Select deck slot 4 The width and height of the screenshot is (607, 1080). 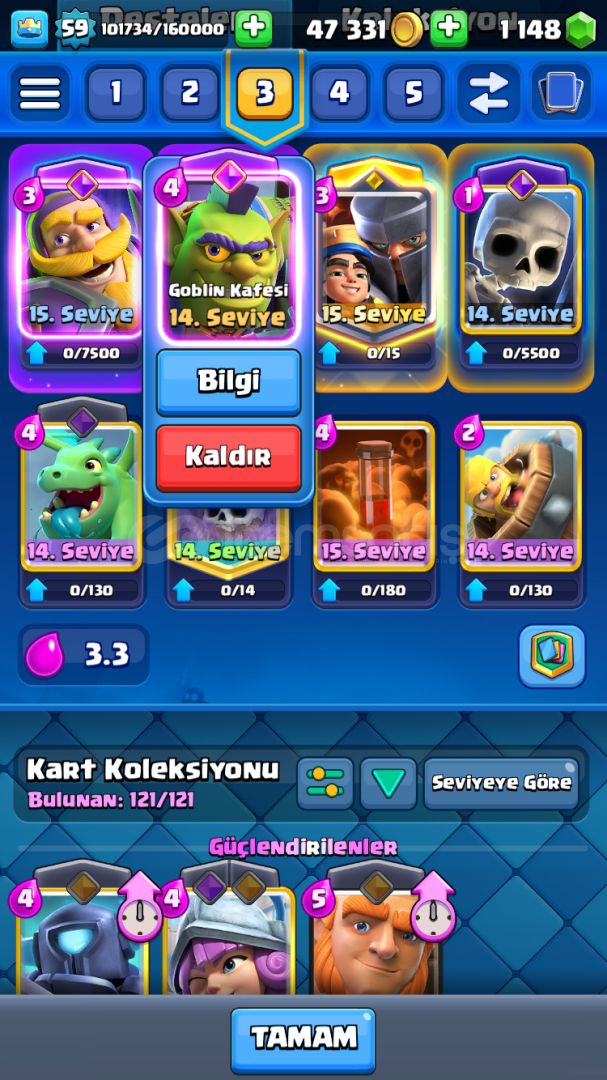coord(339,93)
